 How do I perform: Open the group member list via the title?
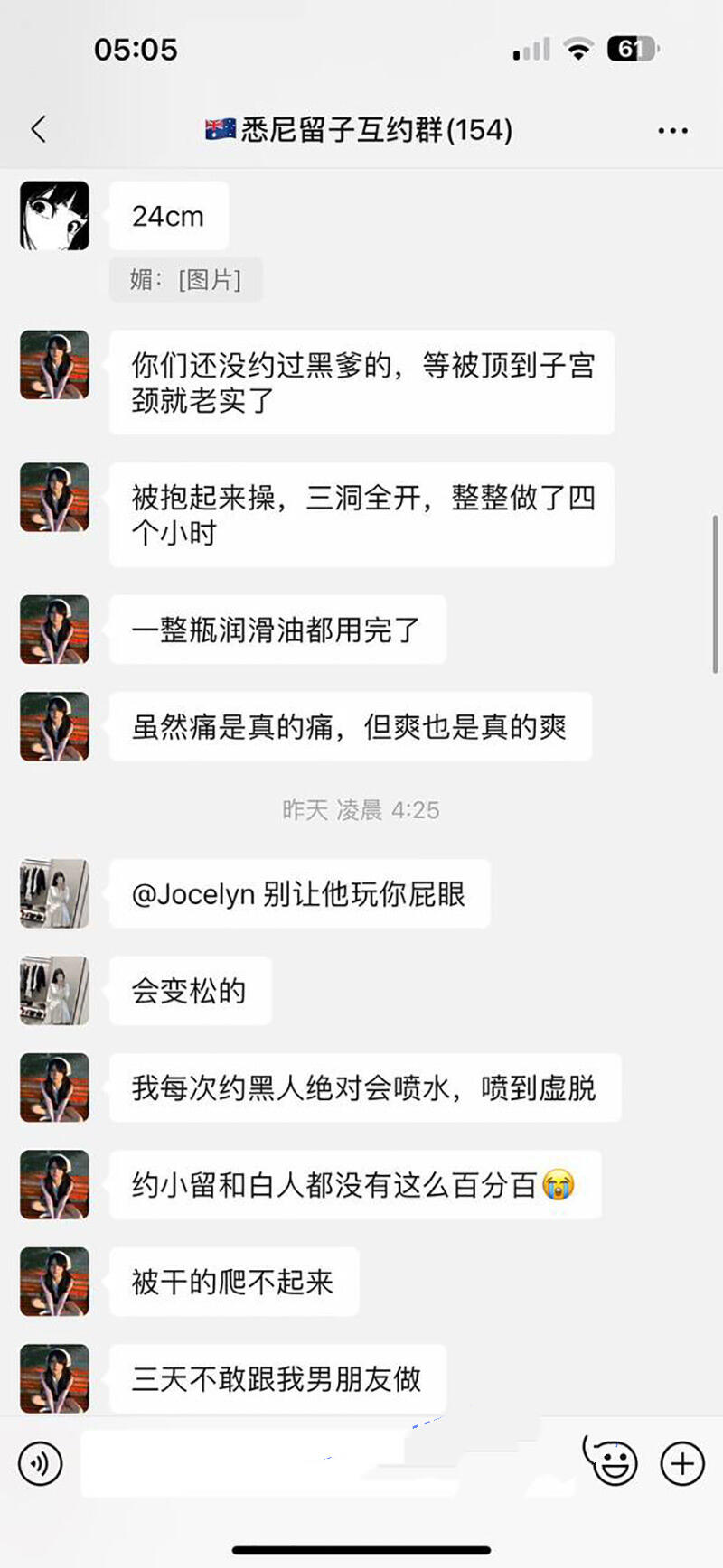tap(361, 129)
